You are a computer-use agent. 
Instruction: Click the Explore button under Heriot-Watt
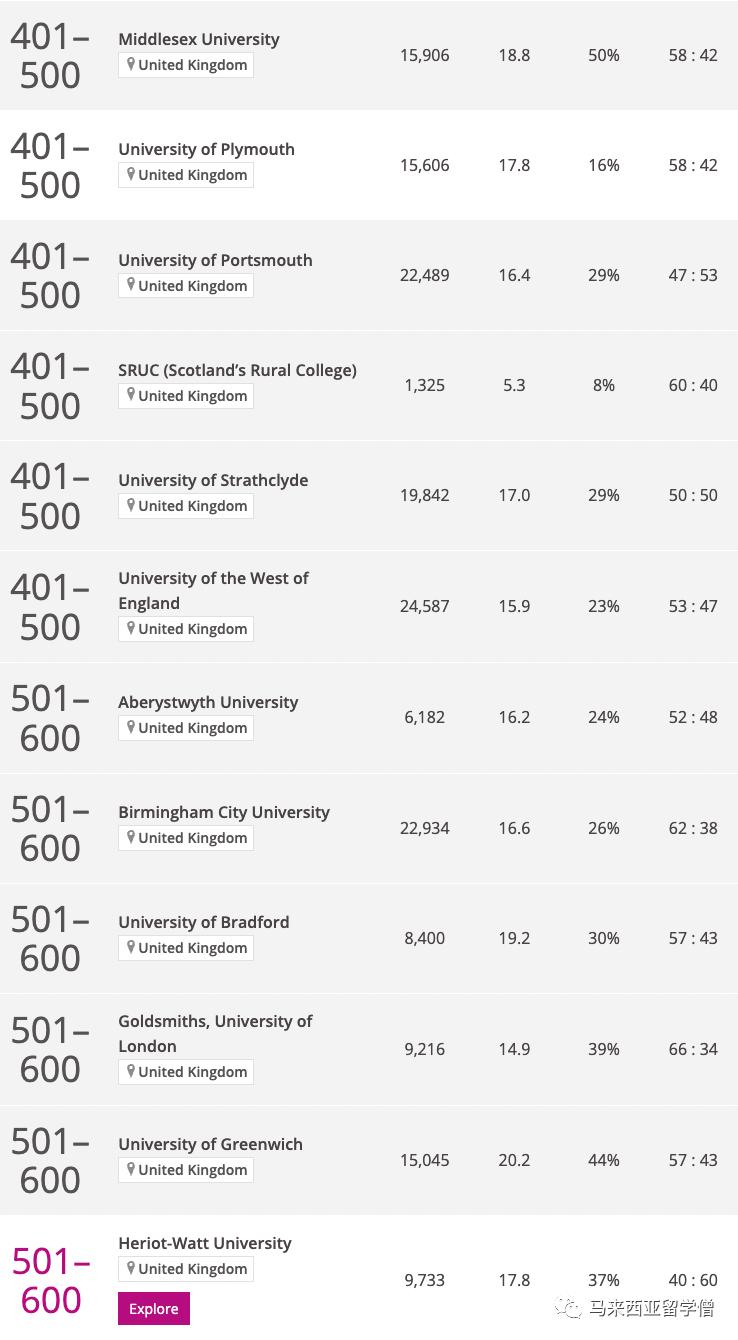click(153, 1308)
